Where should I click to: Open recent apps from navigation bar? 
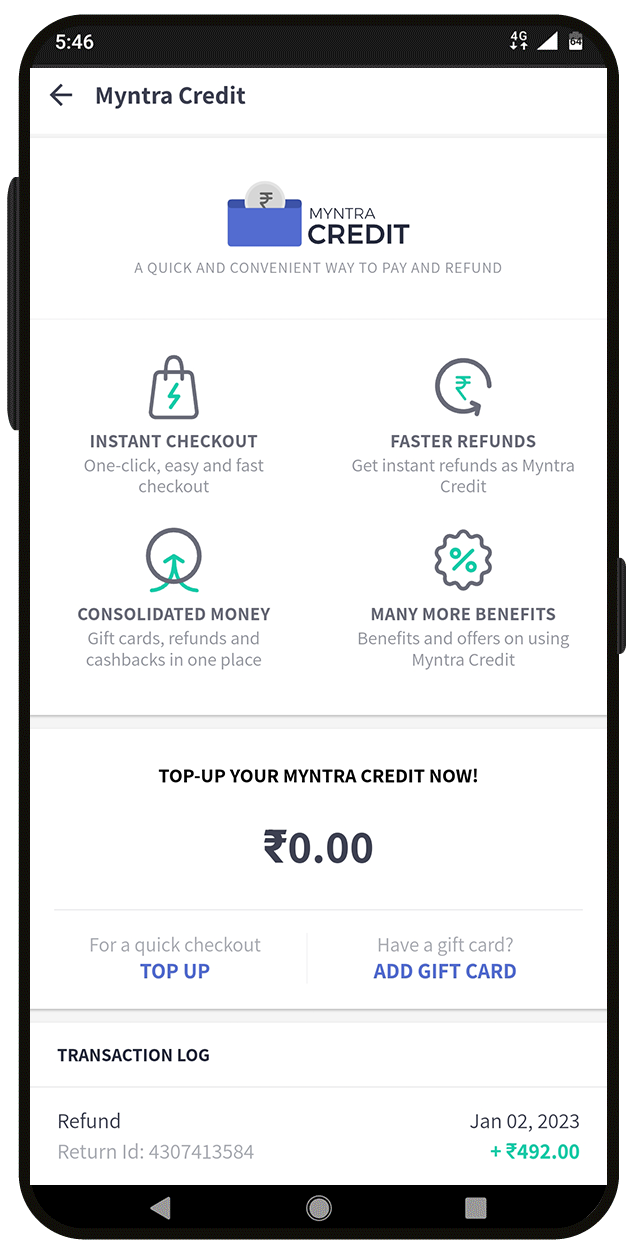[476, 1208]
